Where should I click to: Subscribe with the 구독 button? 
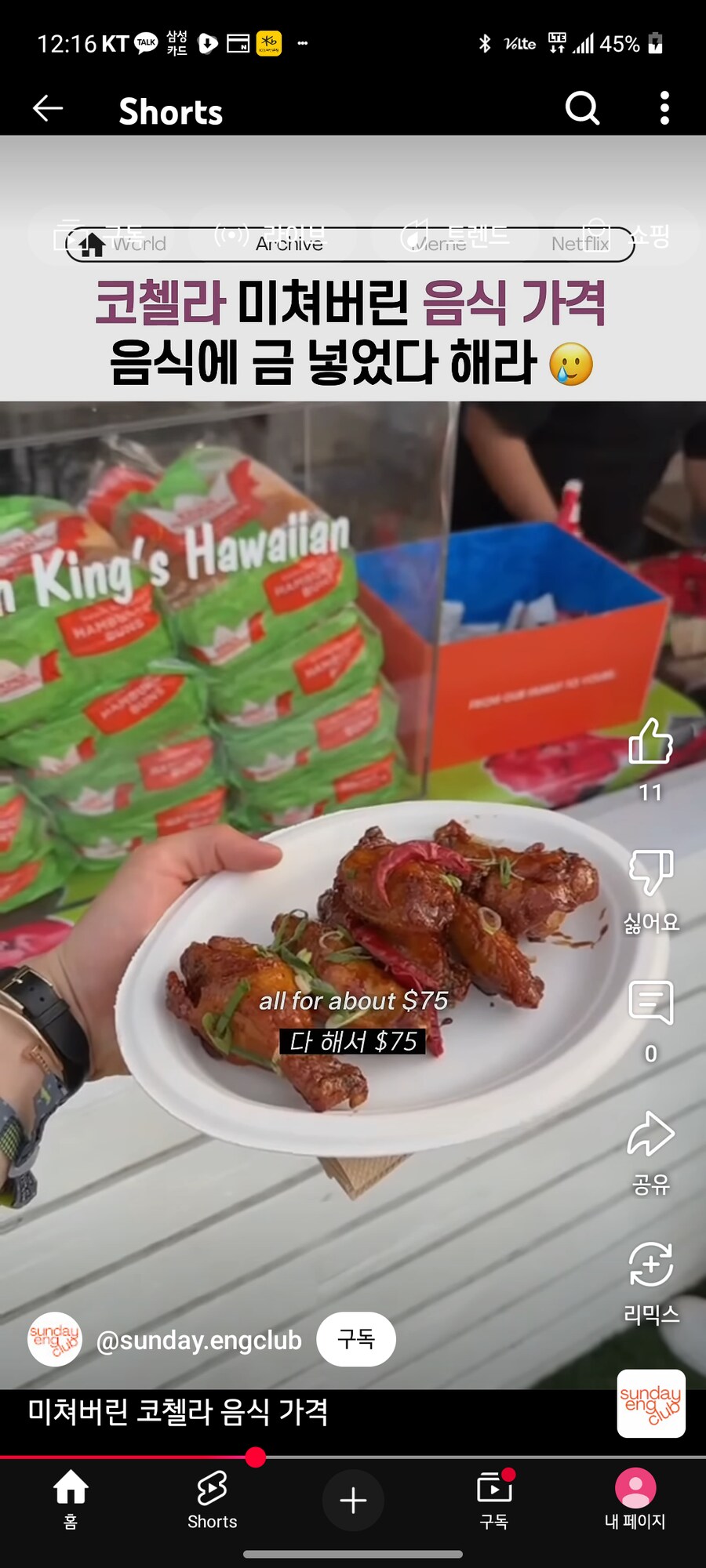pos(355,1339)
